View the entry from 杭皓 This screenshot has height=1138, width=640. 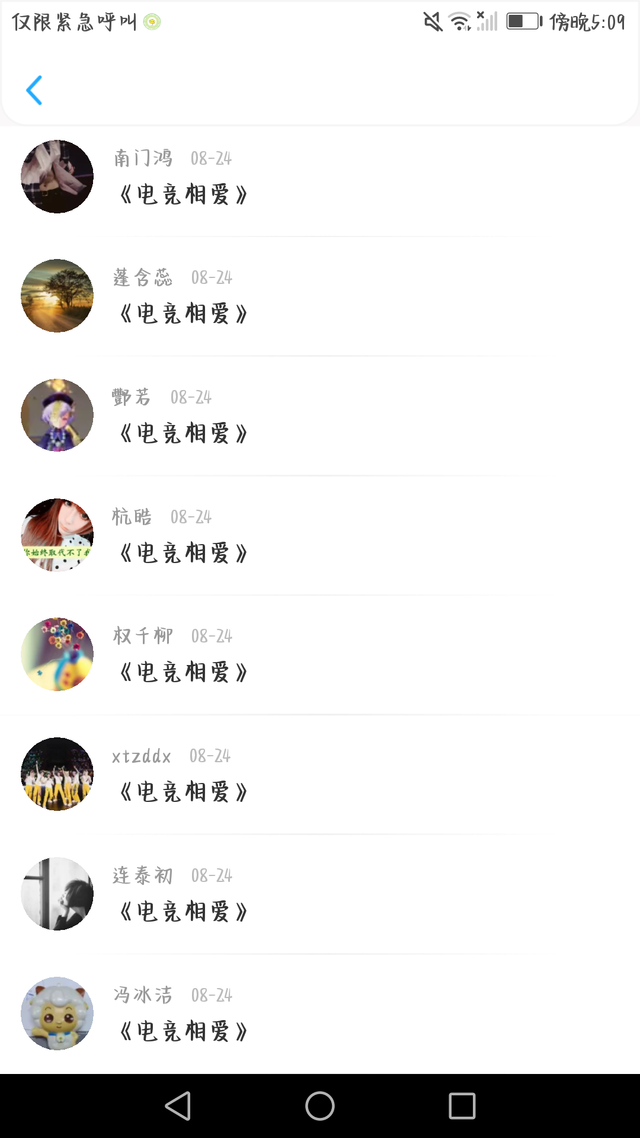point(182,552)
